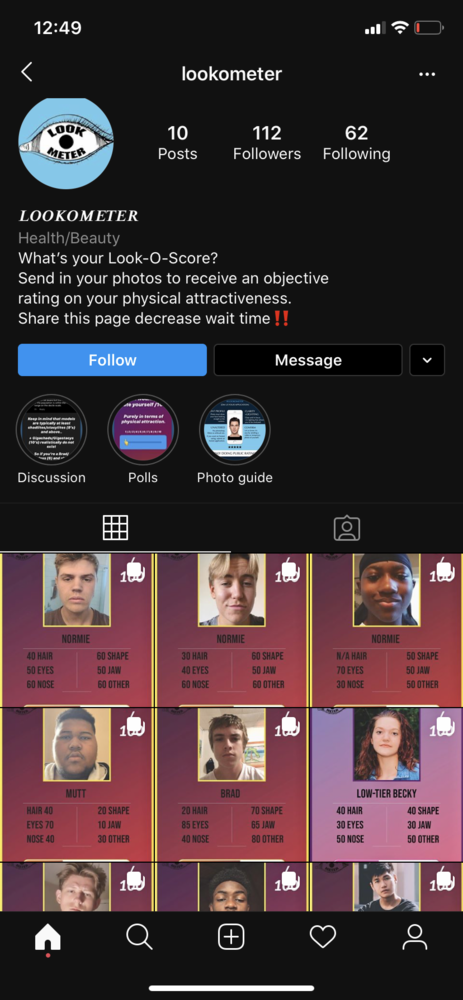The height and width of the screenshot is (1000, 463).
Task: Open the search and explore tab
Action: (139, 937)
